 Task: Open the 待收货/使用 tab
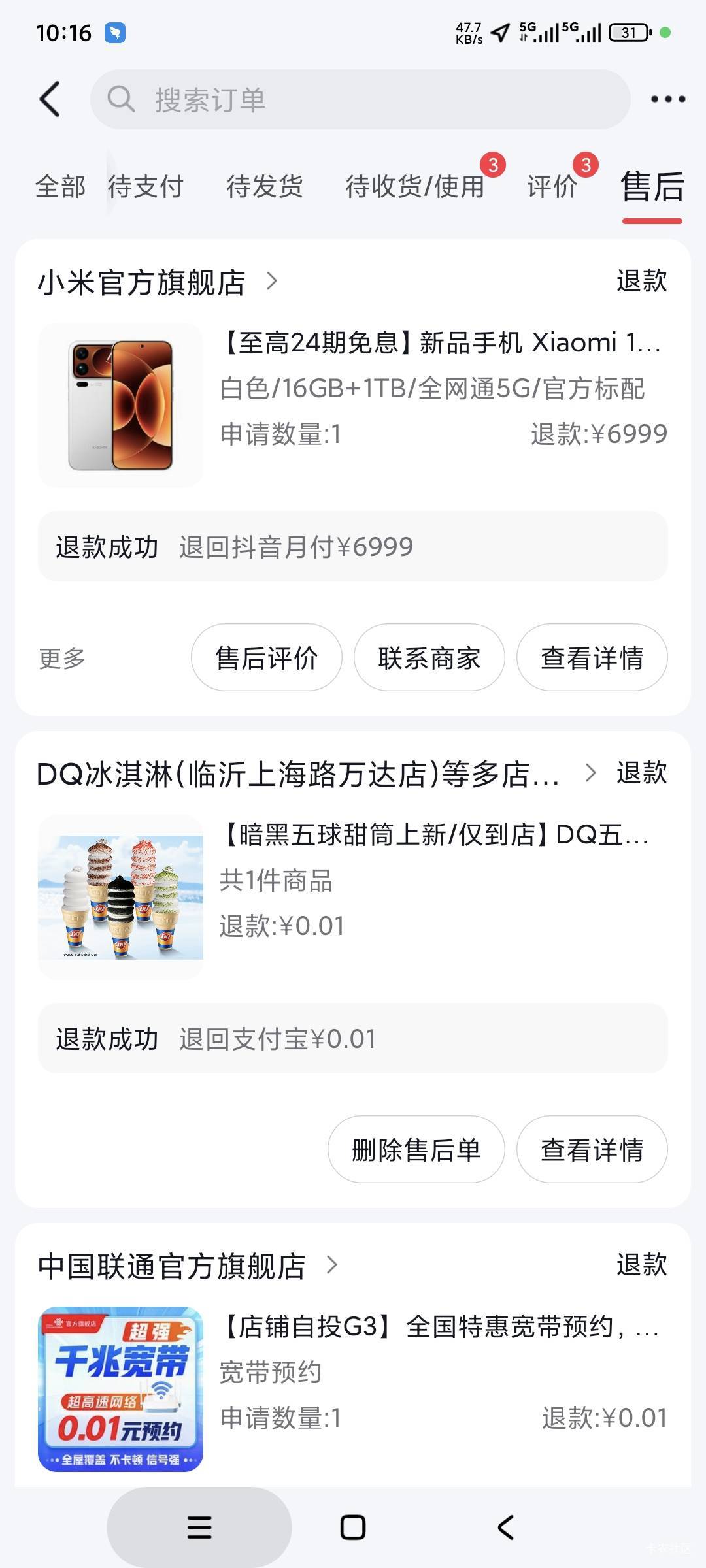tap(414, 187)
